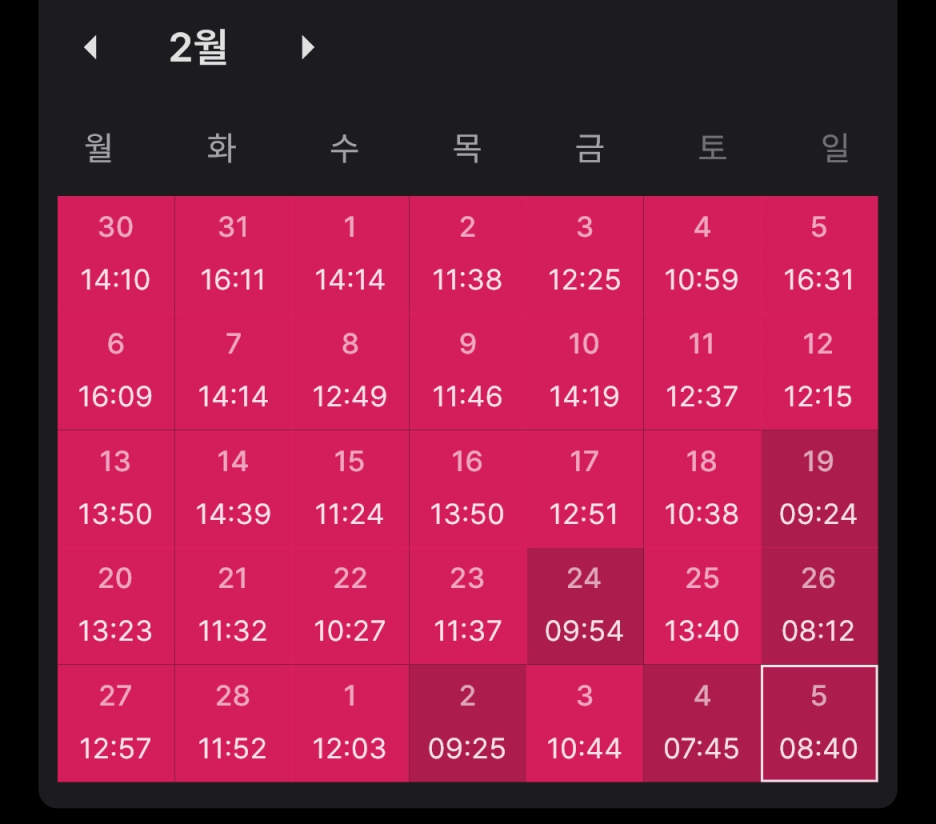This screenshot has height=824, width=936.
Task: Select day 19 with 09:24
Action: 819,488
